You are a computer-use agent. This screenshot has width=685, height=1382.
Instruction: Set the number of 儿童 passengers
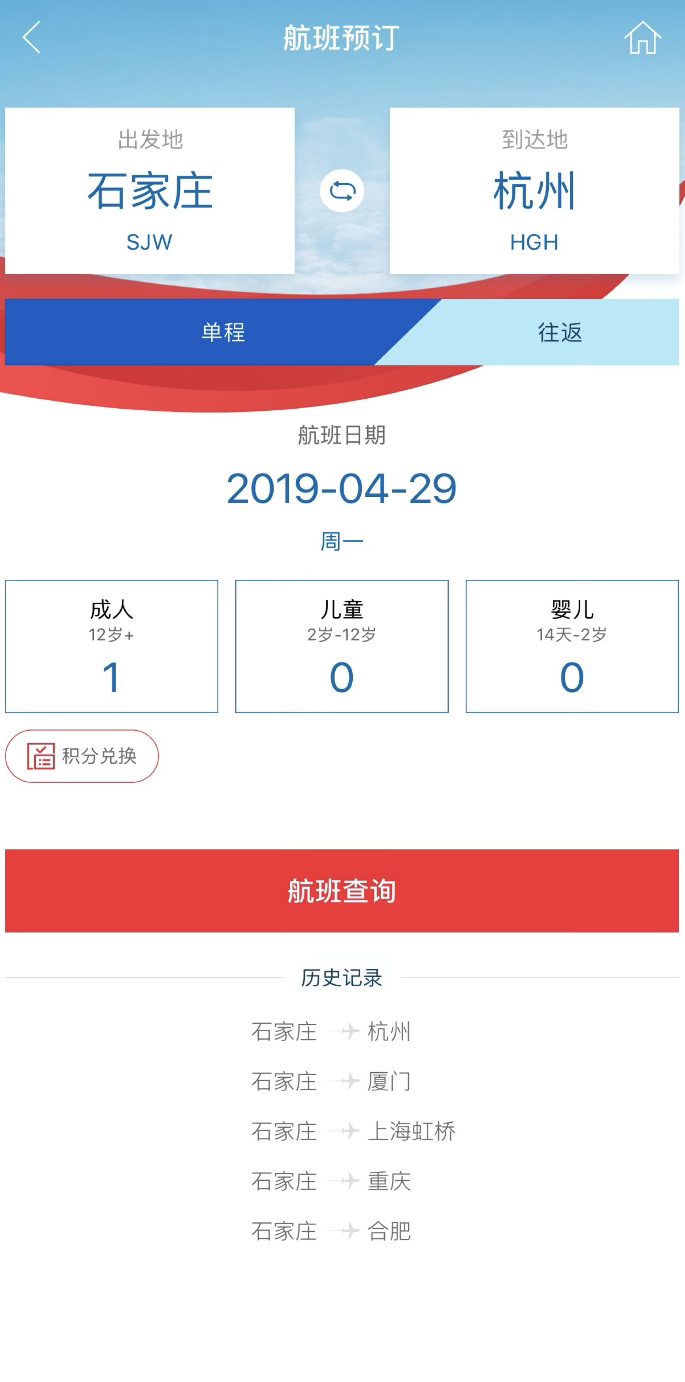(x=342, y=646)
